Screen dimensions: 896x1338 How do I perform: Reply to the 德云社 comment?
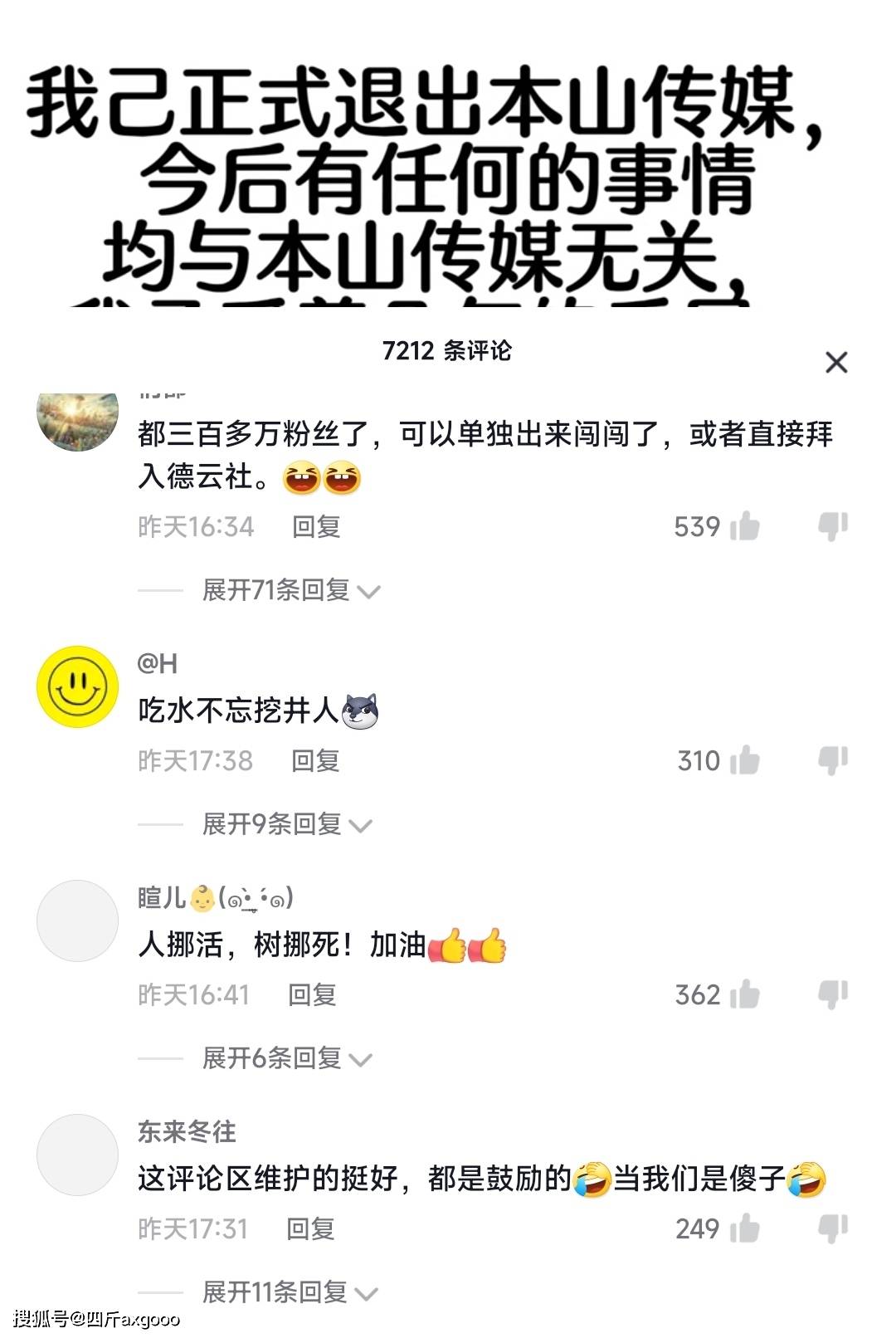(x=316, y=526)
